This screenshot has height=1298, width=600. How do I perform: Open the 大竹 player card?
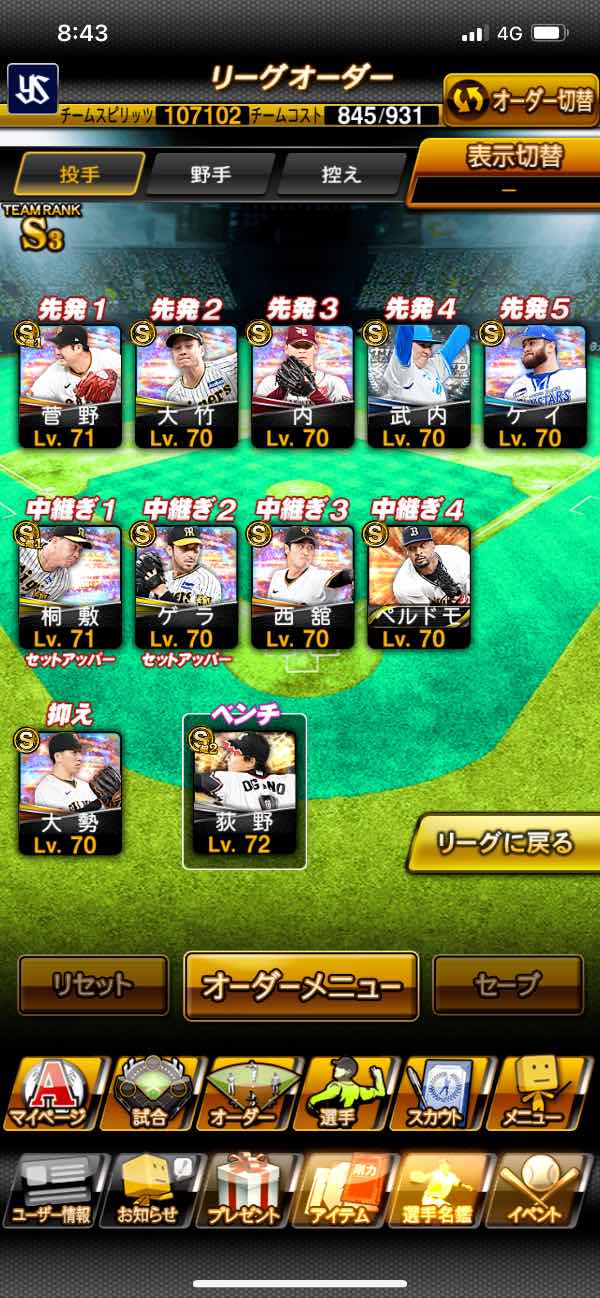pos(185,385)
